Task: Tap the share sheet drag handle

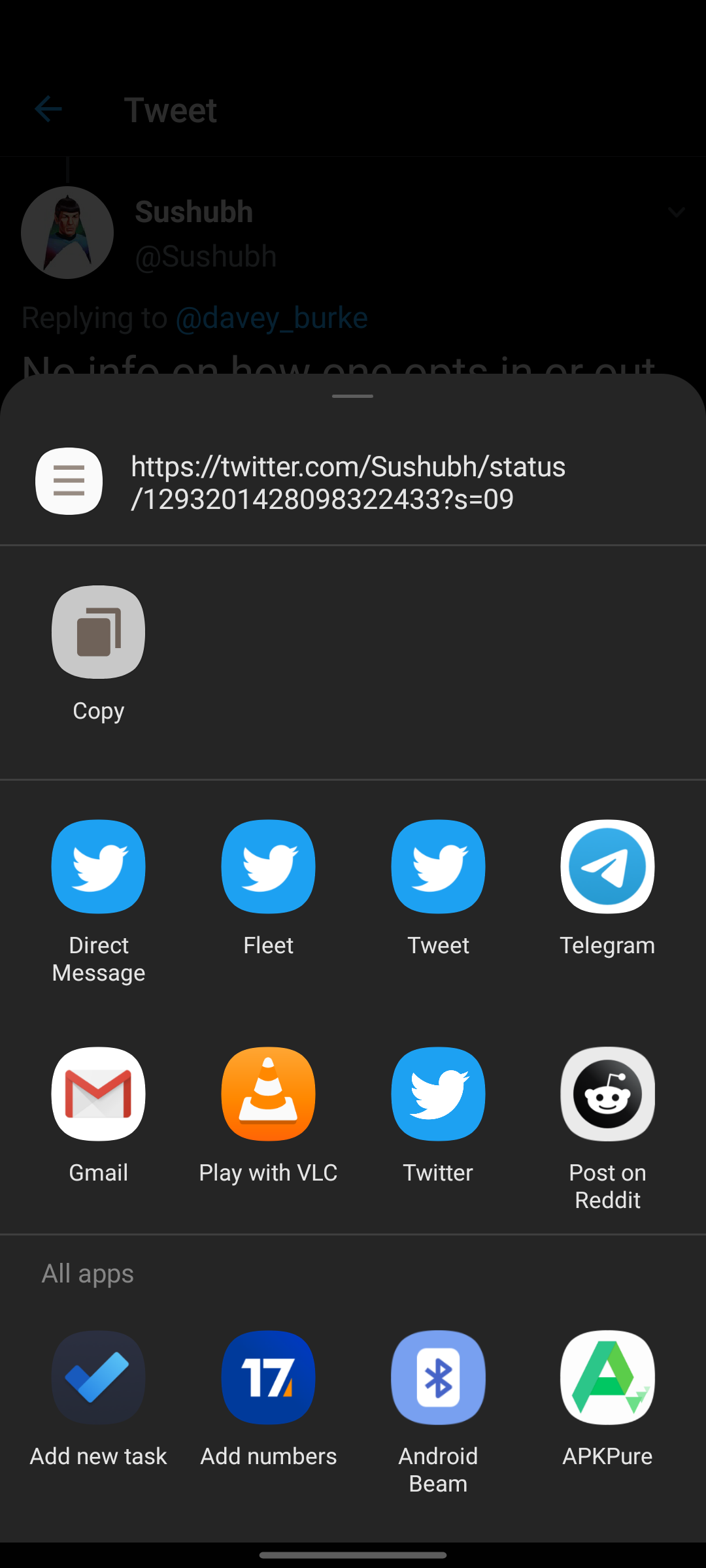Action: coord(353,396)
